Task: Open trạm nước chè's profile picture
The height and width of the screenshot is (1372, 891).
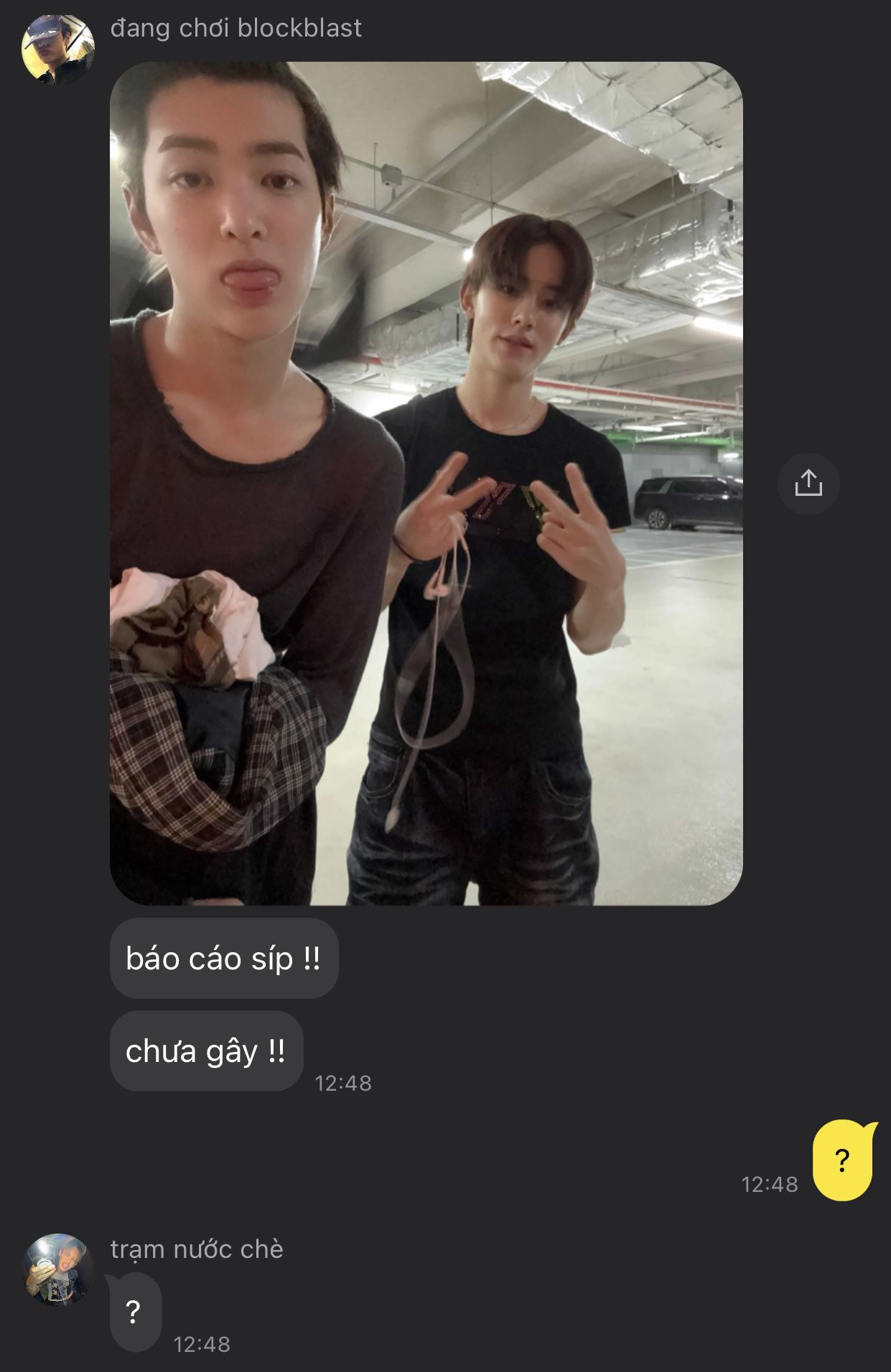Action: coord(58,1269)
